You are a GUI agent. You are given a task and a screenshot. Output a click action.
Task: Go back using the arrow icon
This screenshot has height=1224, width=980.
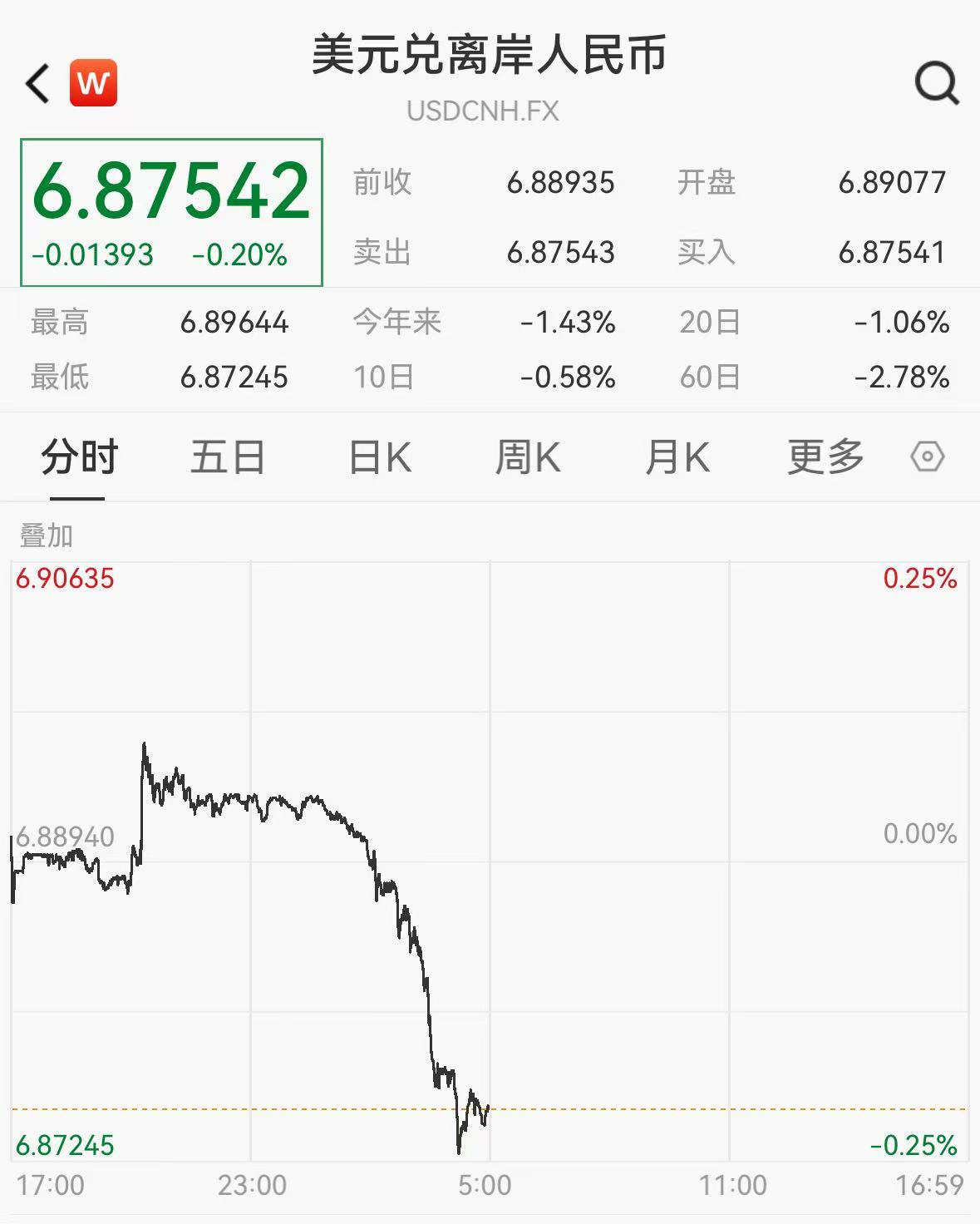coord(37,84)
